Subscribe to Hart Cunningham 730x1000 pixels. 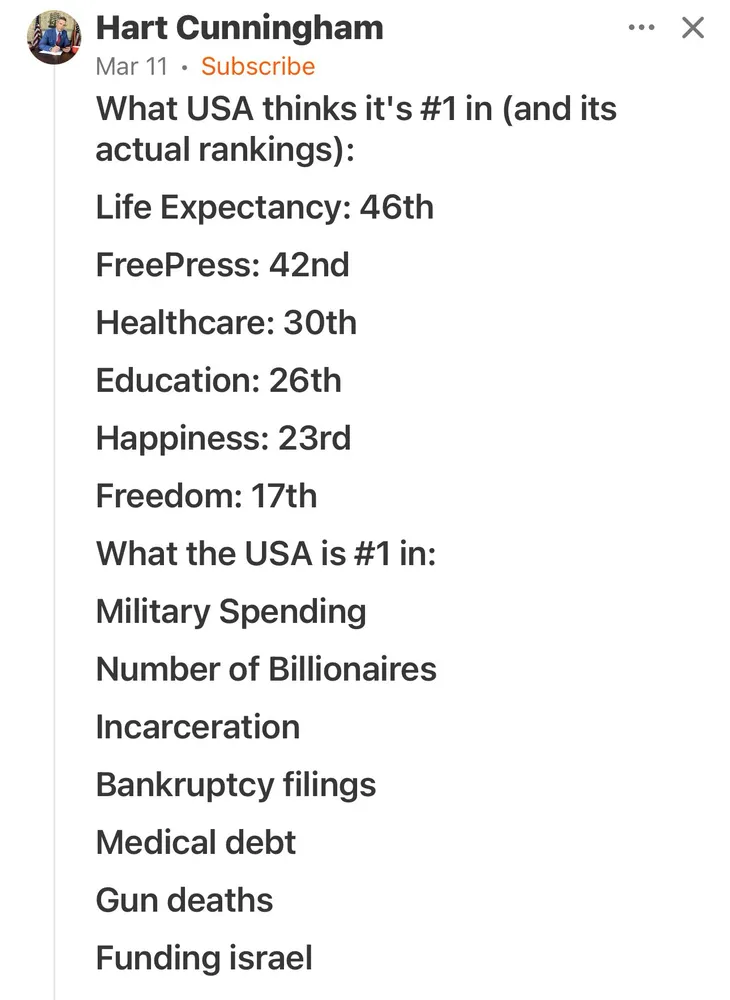pos(258,67)
